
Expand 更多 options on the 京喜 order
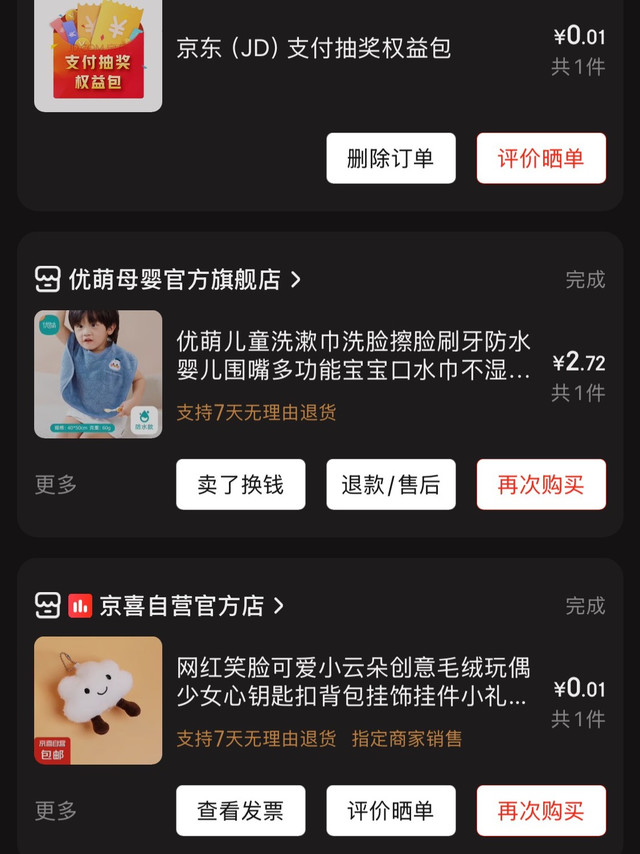(x=56, y=811)
